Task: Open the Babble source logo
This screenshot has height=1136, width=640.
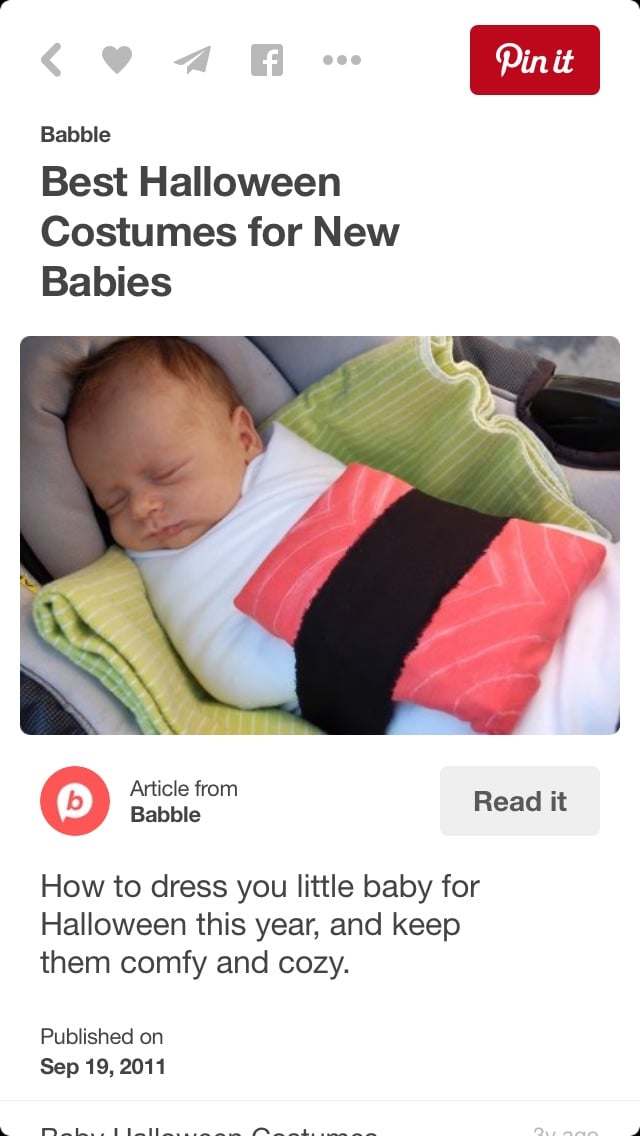Action: pyautogui.click(x=74, y=801)
